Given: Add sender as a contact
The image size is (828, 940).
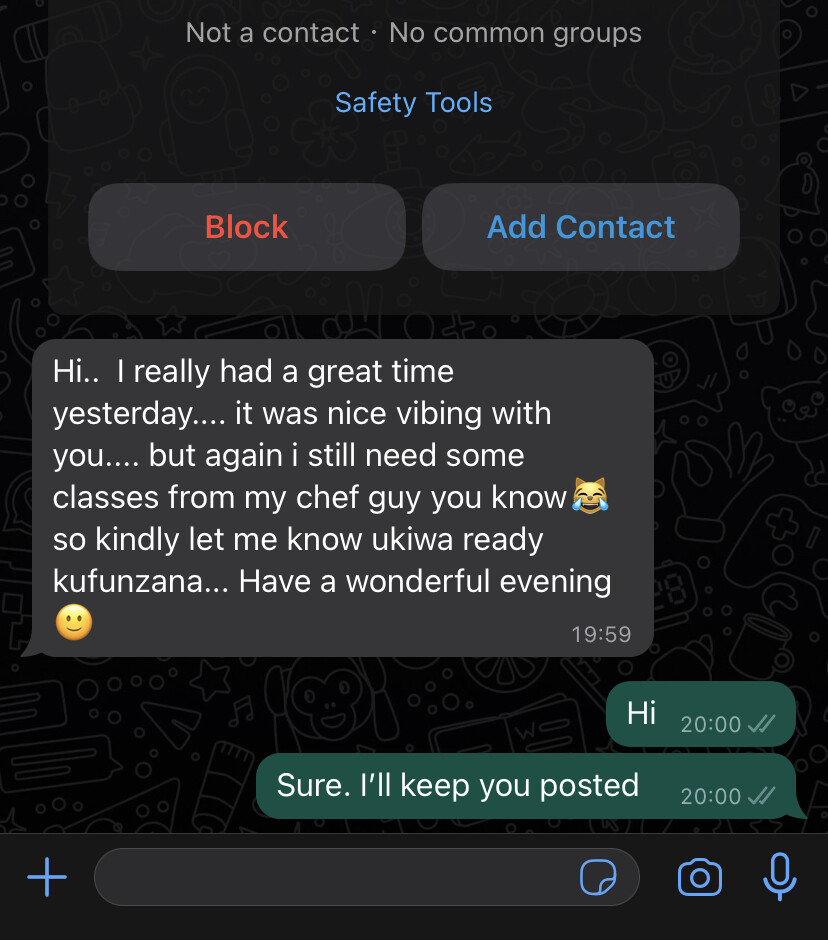Looking at the screenshot, I should (x=581, y=227).
